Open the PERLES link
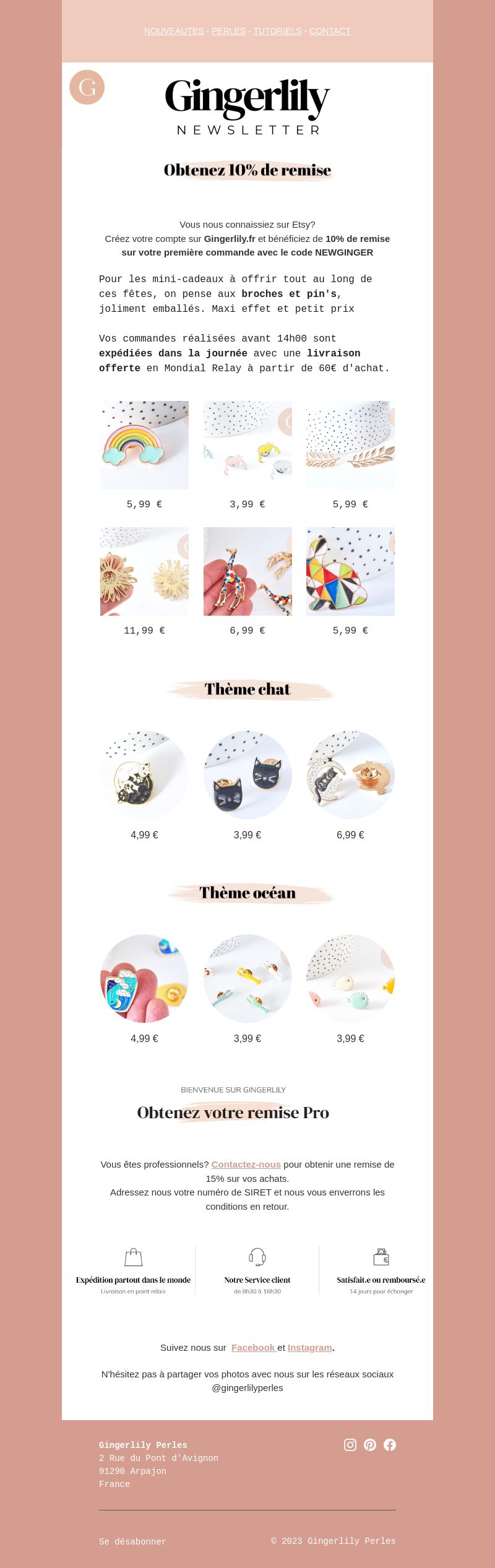 coord(228,31)
